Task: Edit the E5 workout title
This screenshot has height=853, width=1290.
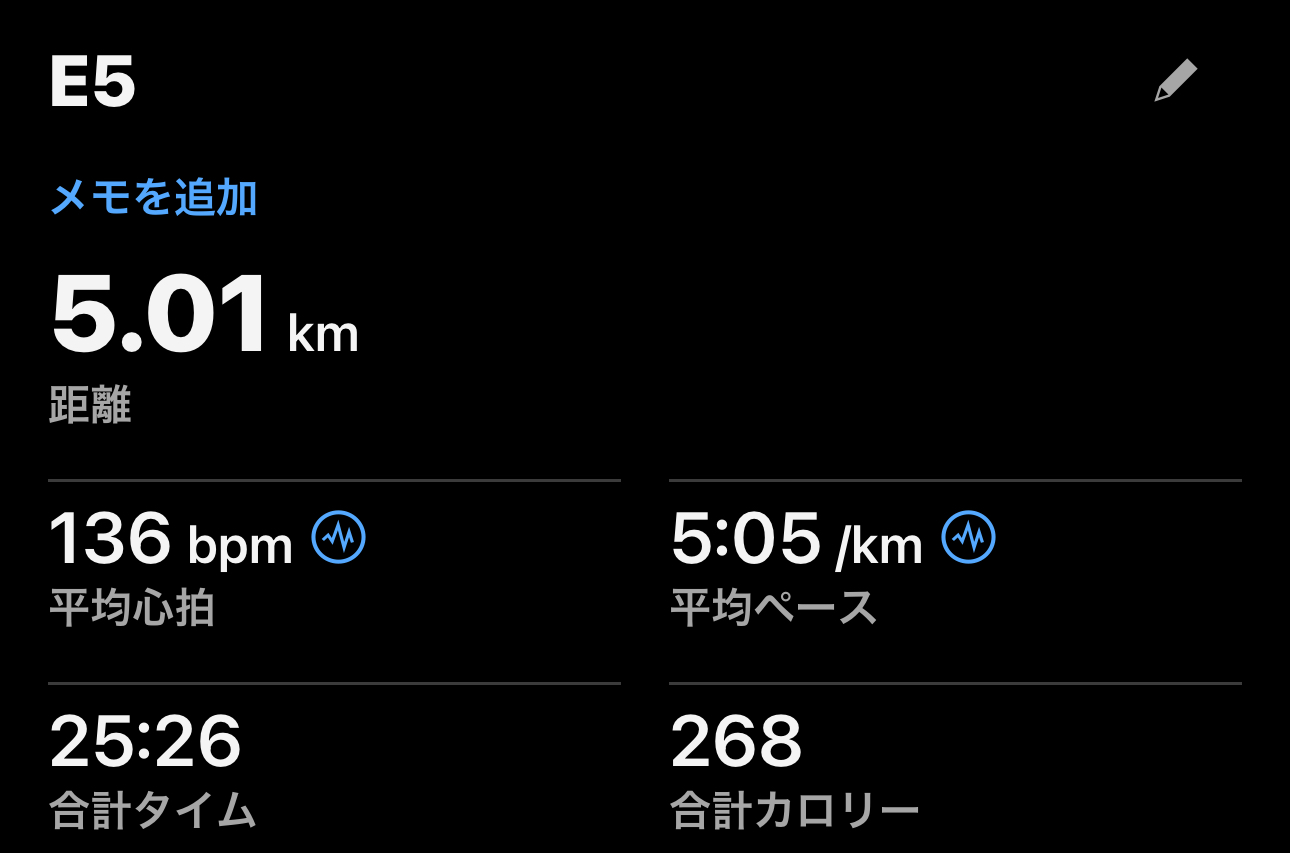Action: [x=1175, y=81]
